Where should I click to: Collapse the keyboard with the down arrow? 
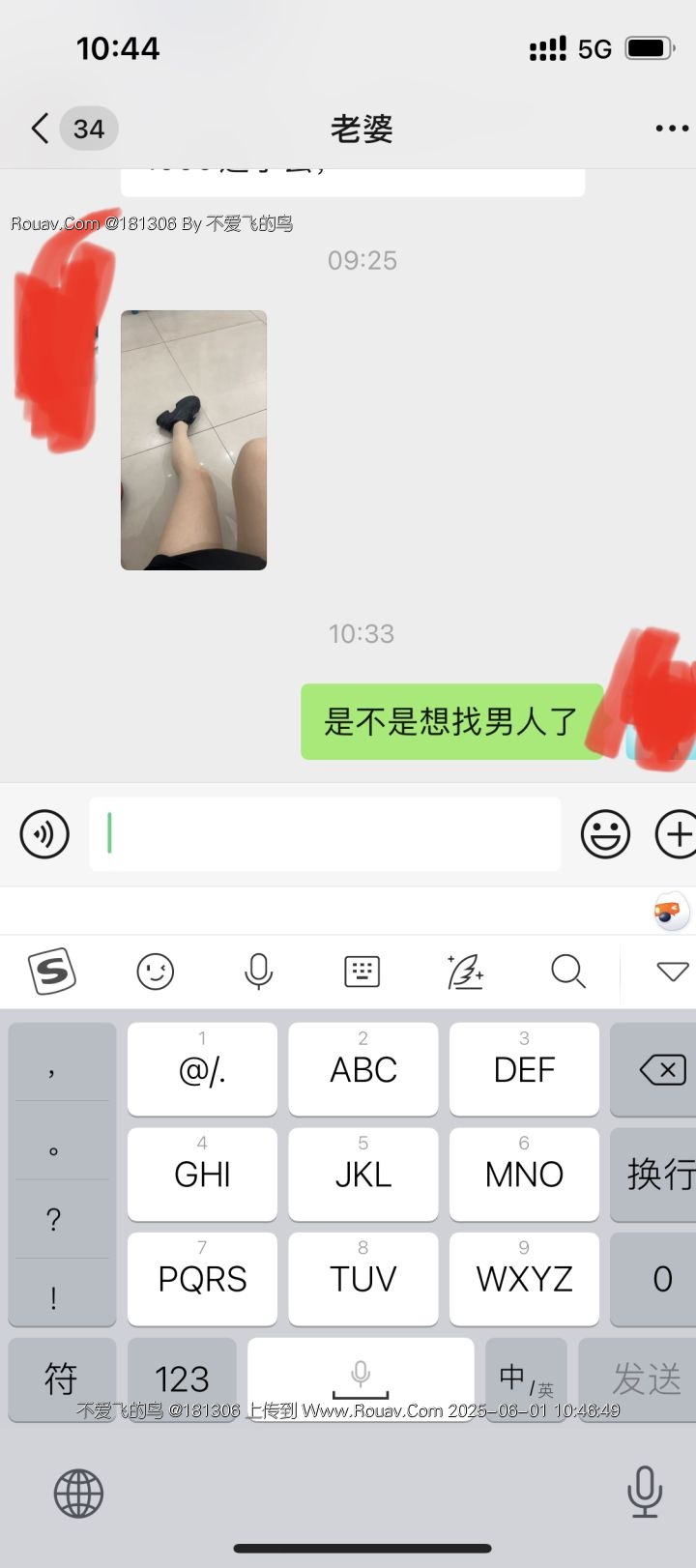(672, 971)
